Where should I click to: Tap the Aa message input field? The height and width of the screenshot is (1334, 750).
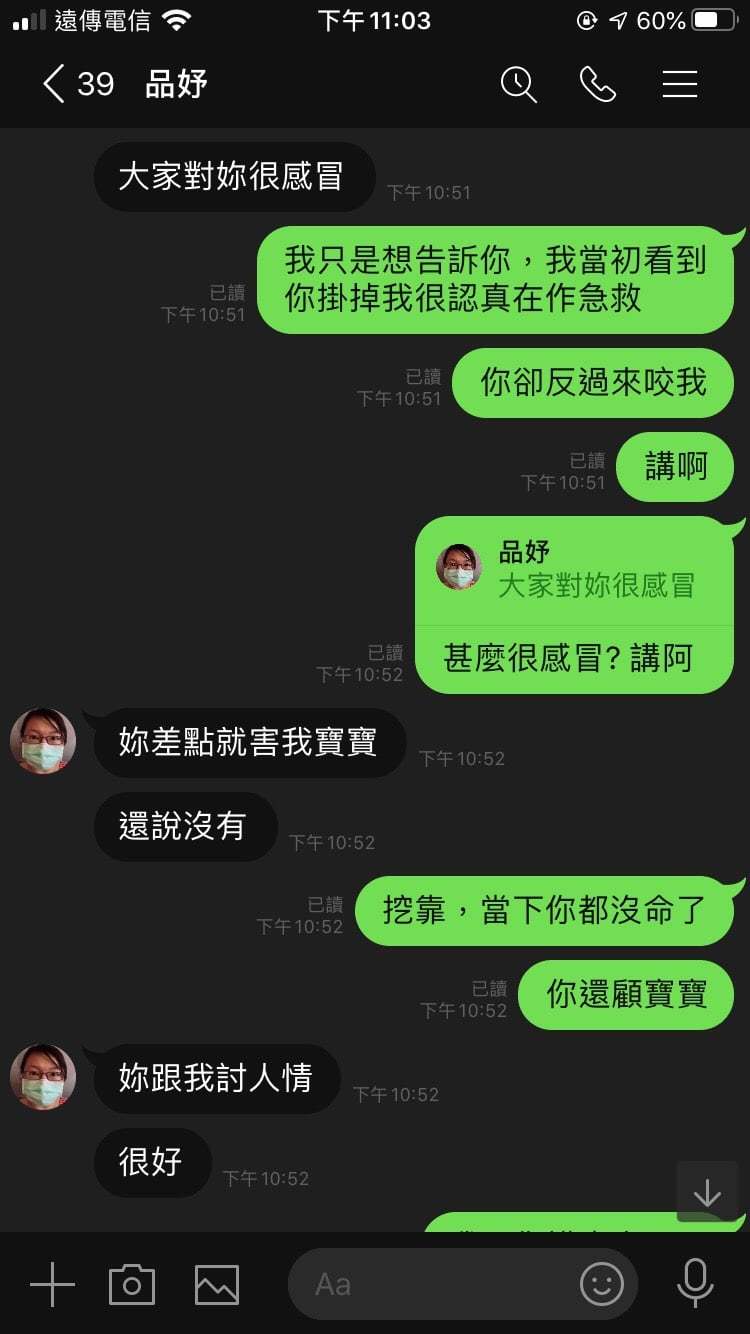click(x=430, y=1284)
